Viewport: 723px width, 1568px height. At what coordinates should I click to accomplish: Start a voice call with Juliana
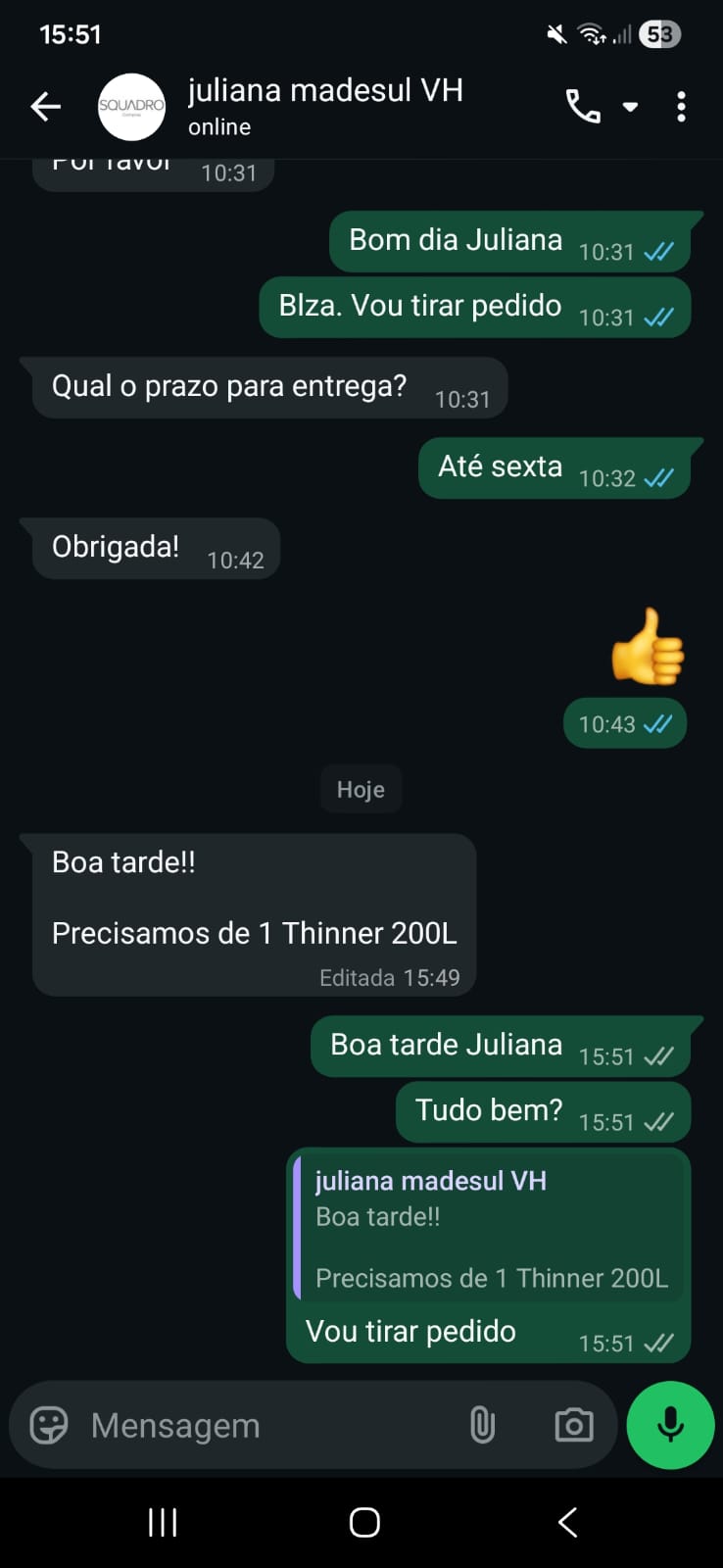pyautogui.click(x=583, y=106)
